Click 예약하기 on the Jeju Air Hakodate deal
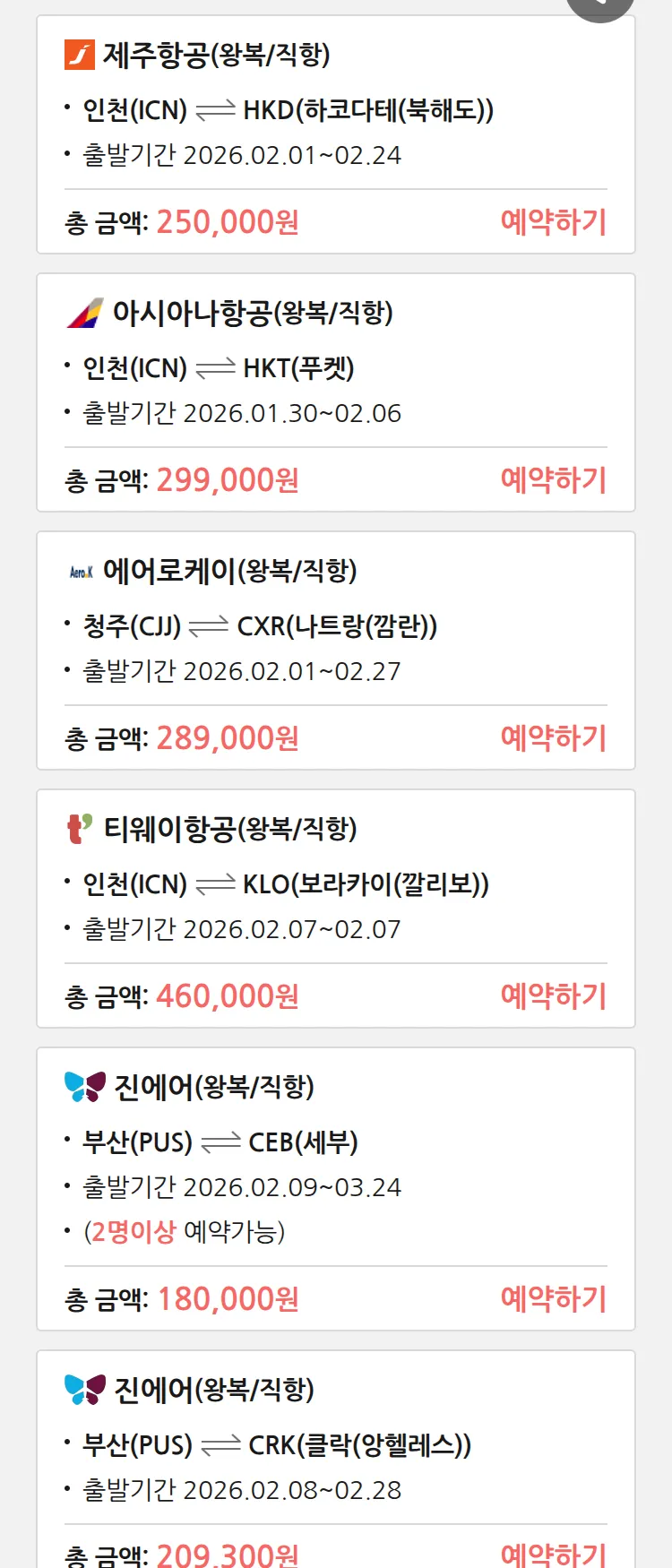 click(554, 220)
